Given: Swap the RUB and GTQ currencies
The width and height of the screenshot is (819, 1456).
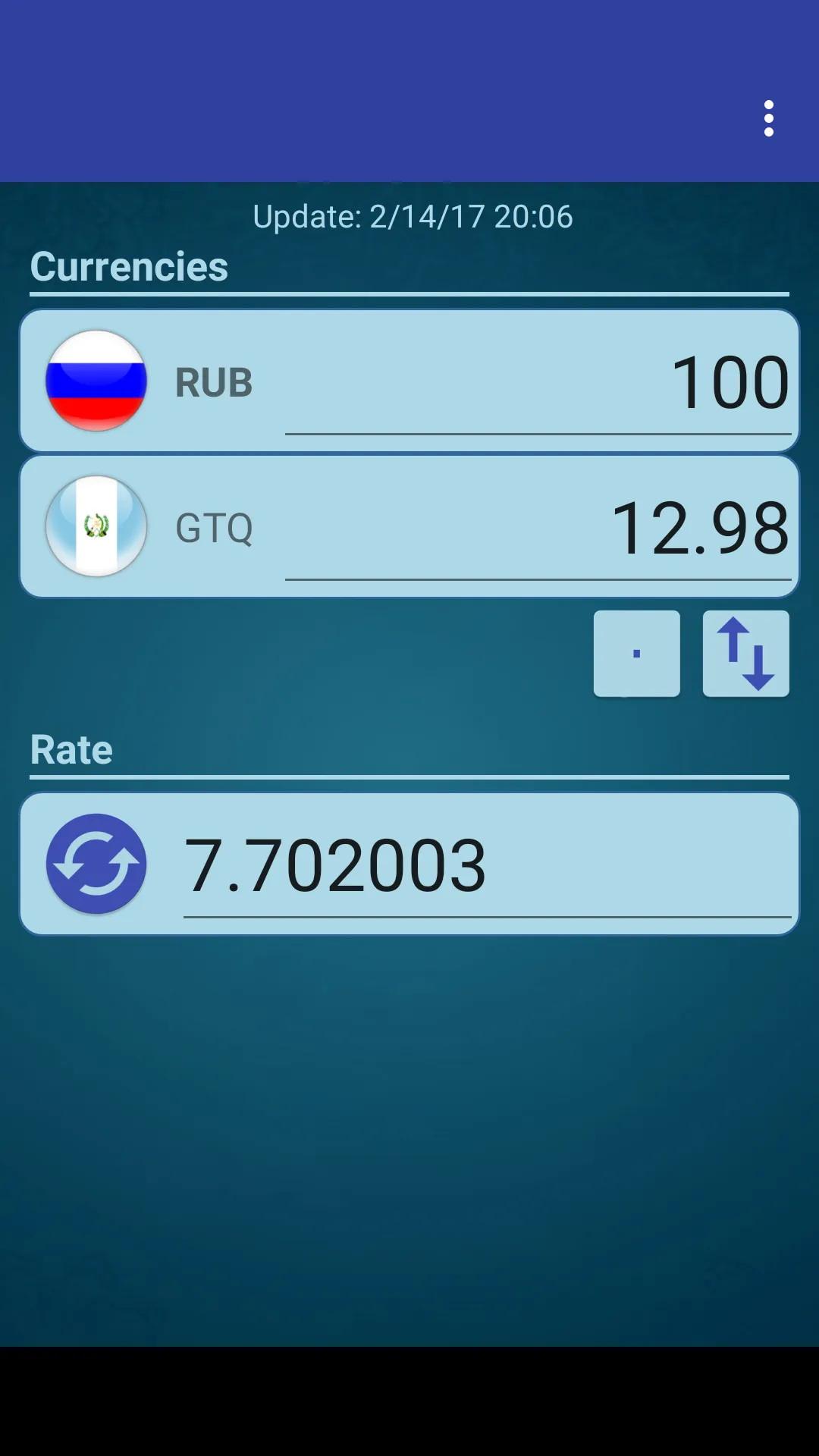Looking at the screenshot, I should coord(745,654).
